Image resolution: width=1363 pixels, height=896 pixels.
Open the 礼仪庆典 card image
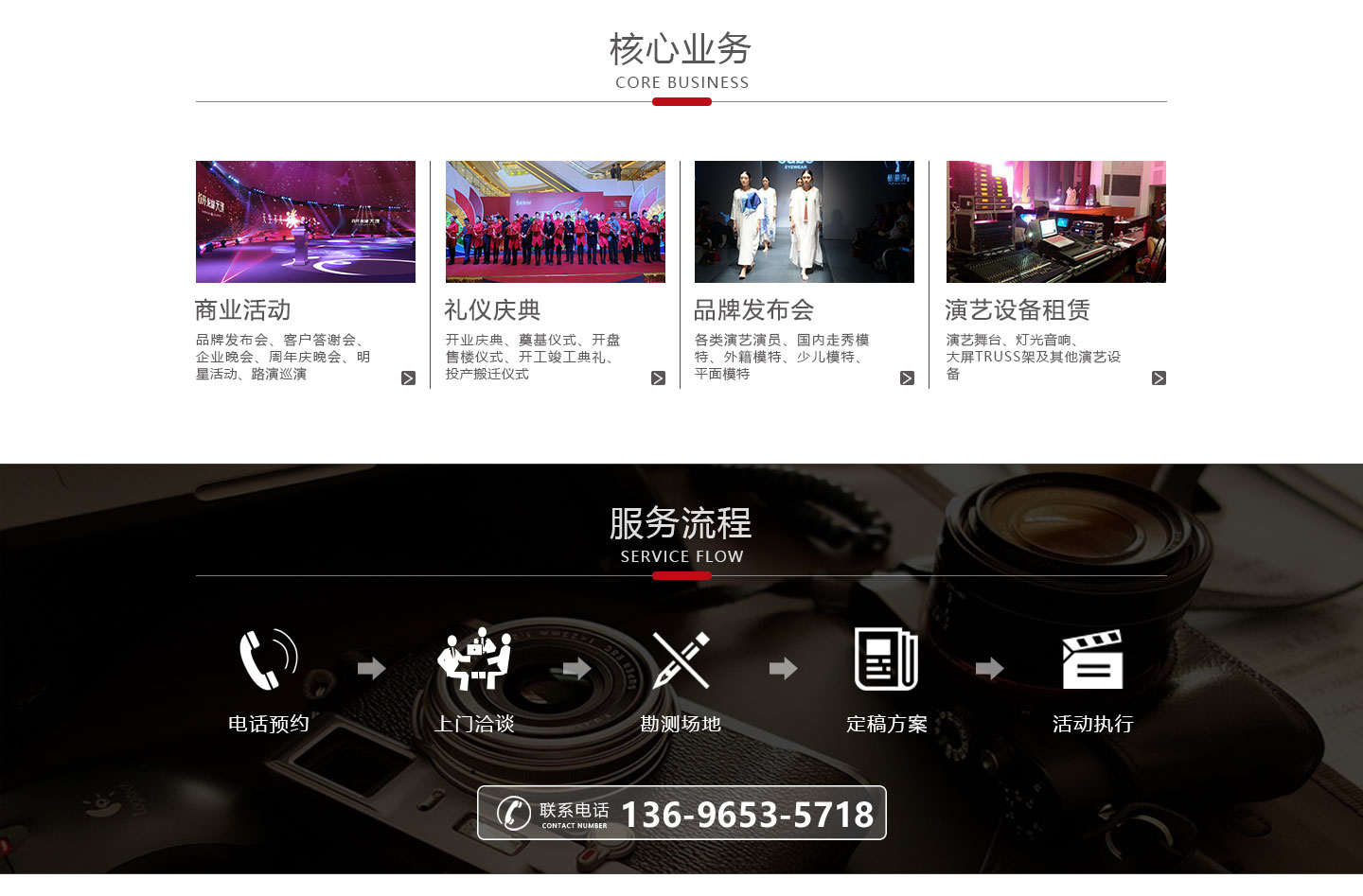(555, 221)
